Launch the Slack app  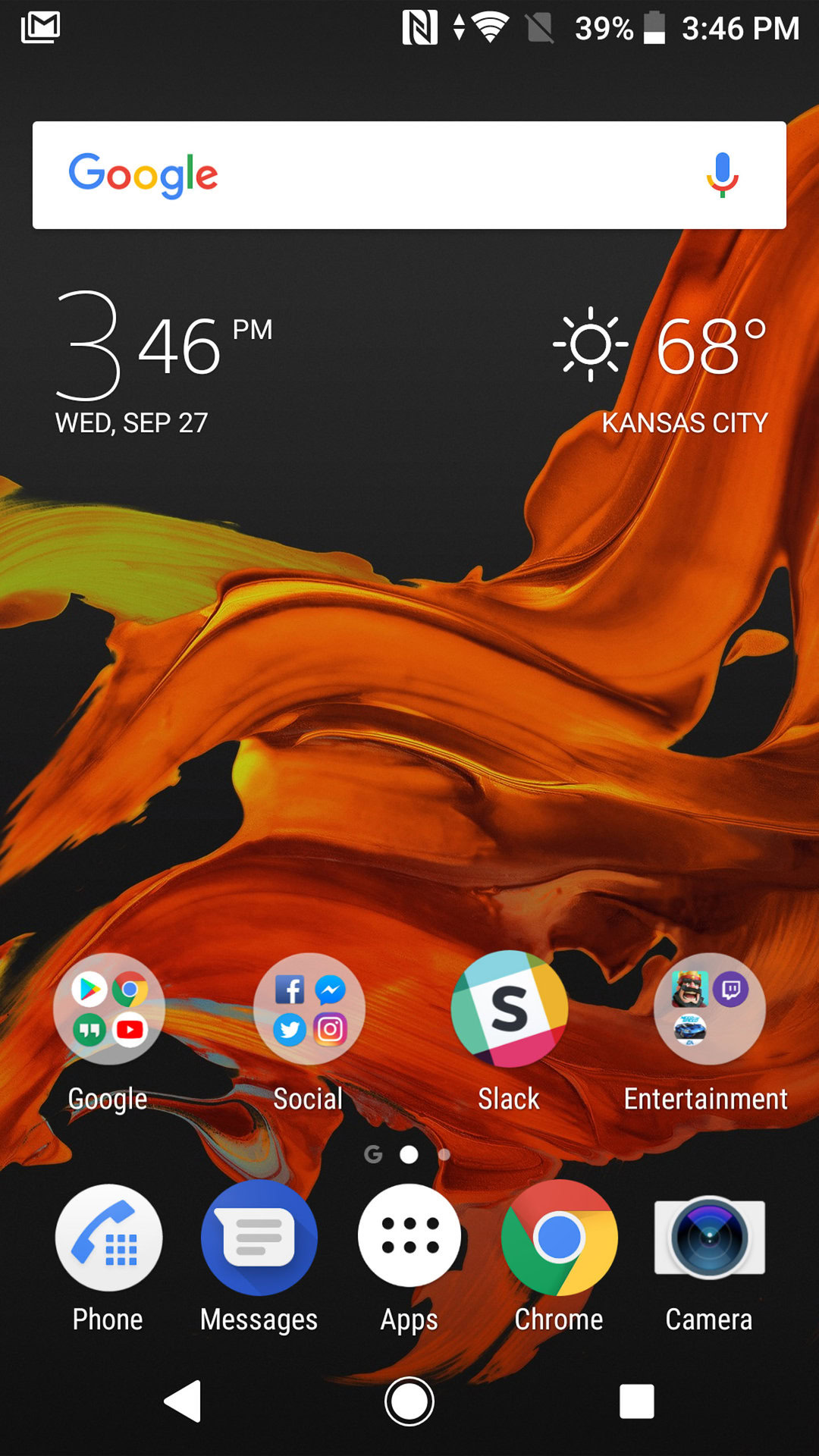[509, 1009]
